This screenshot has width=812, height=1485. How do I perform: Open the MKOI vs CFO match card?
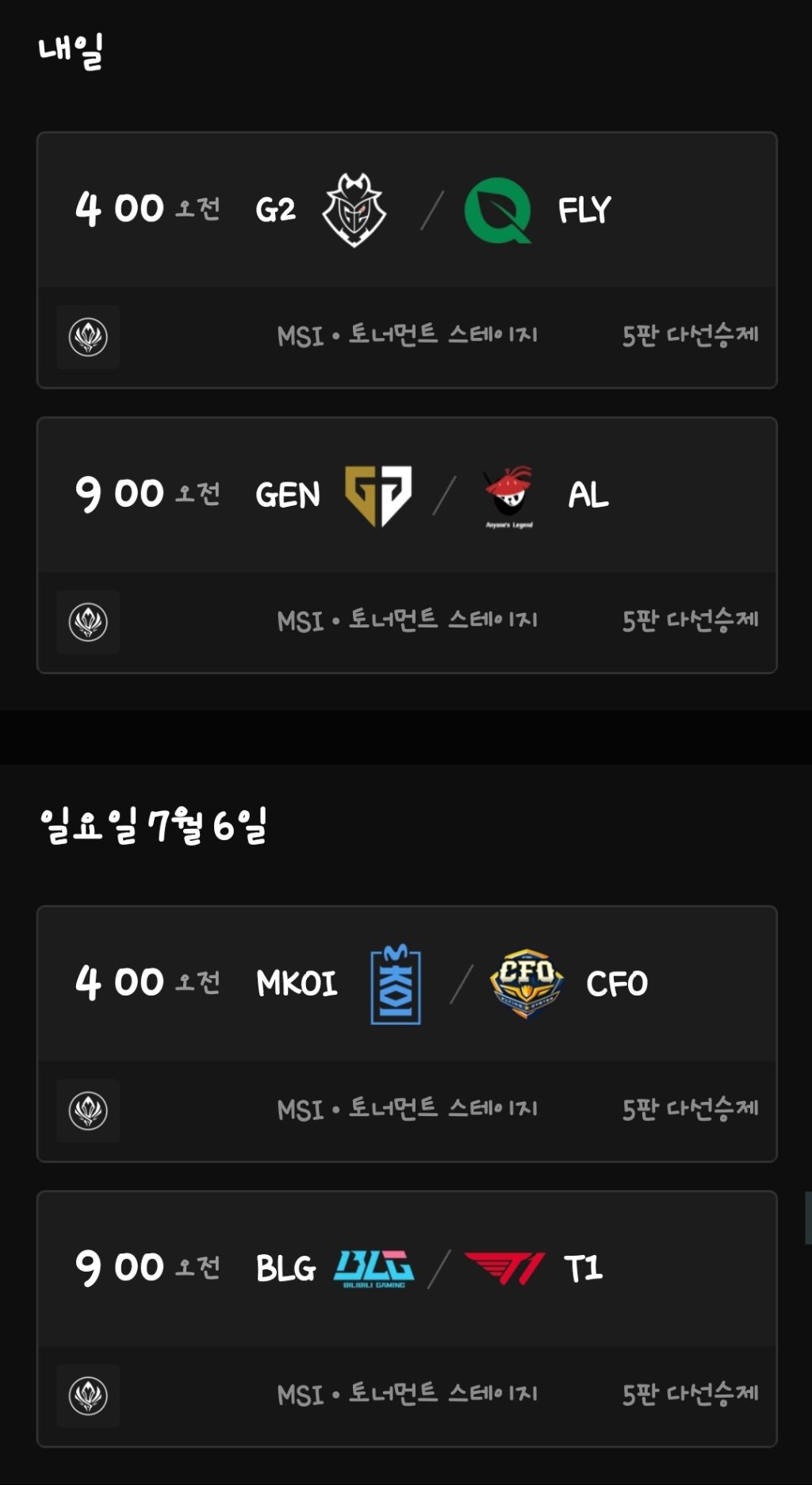(x=407, y=1034)
